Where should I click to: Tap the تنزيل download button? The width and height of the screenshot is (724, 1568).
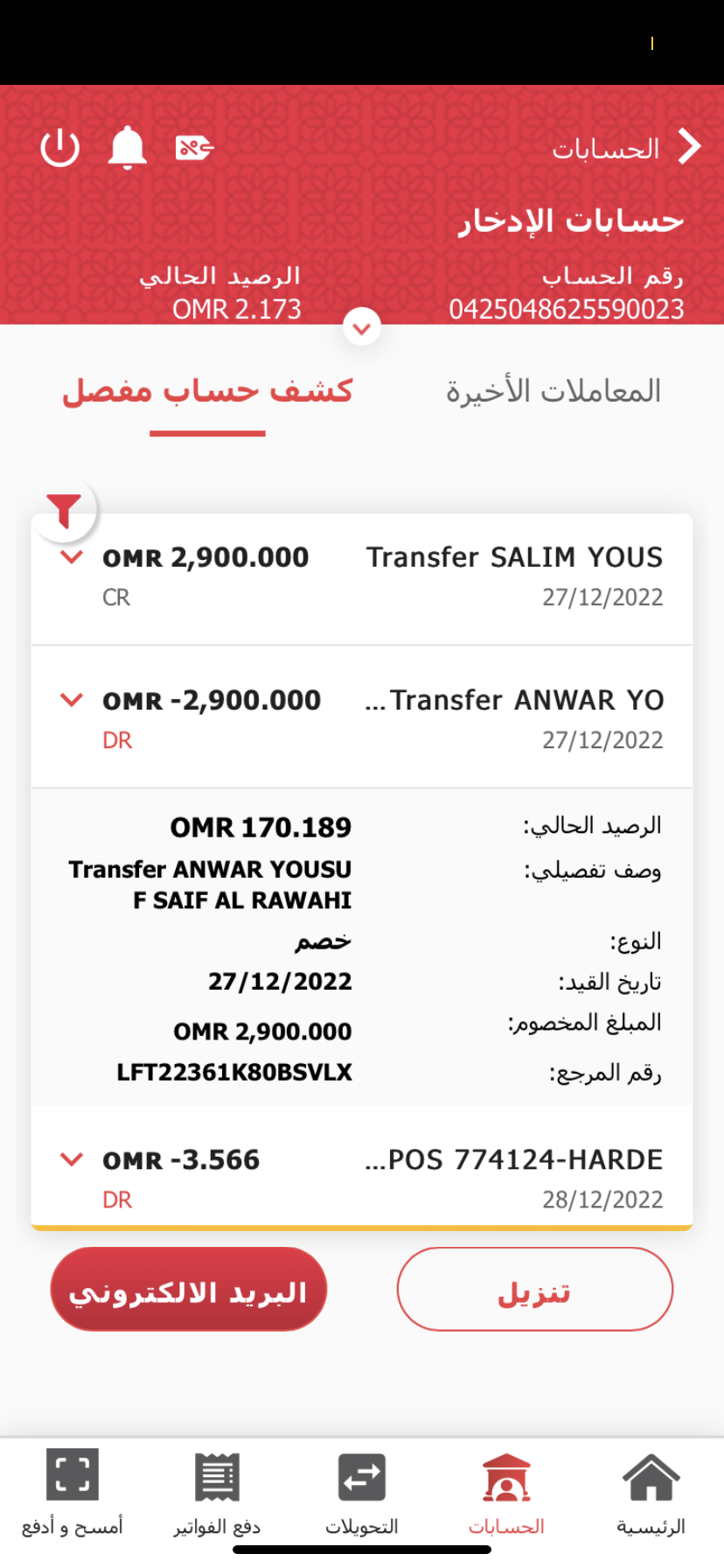[x=534, y=1290]
